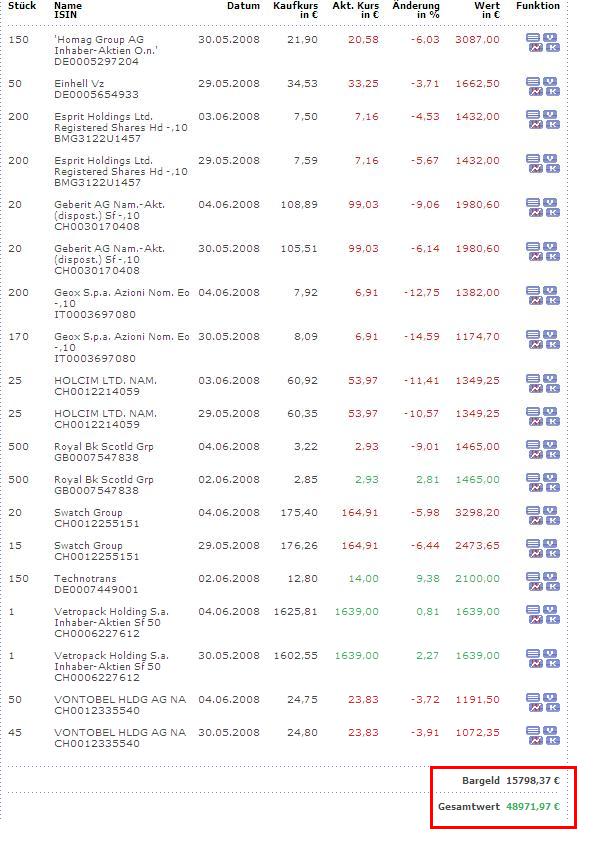Open chart for Vetropack Holding dated 04.06.2008
Image resolution: width=609 pixels, height=848 pixels.
click(x=536, y=619)
